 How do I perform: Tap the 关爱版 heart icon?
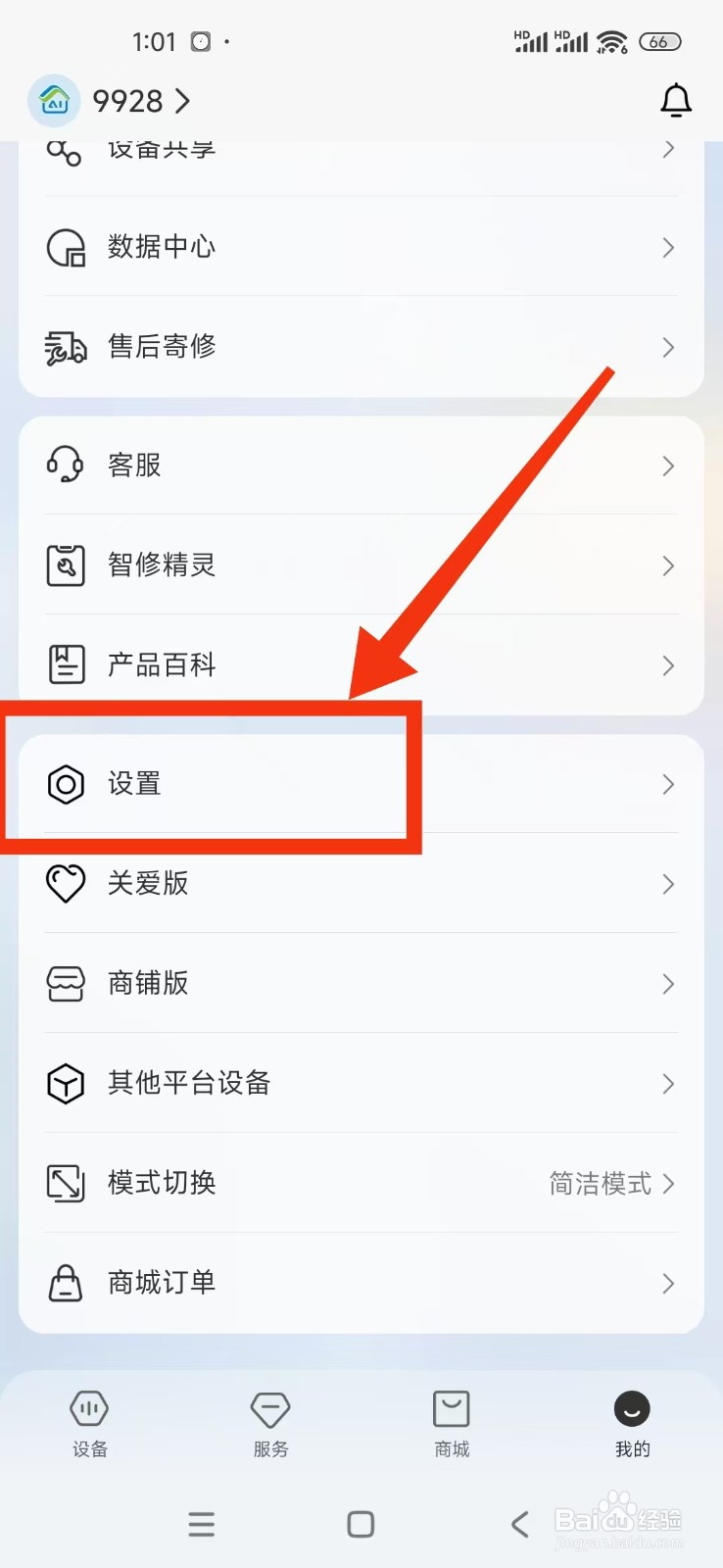65,883
